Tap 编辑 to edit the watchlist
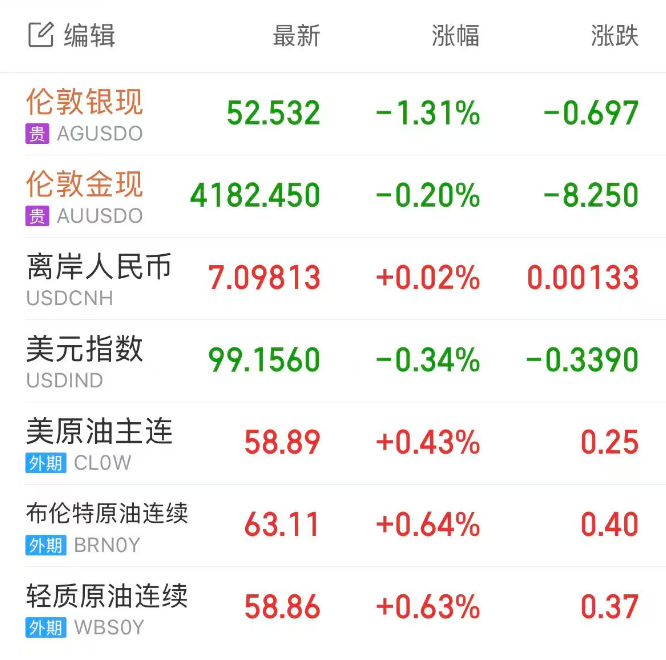 click(72, 36)
